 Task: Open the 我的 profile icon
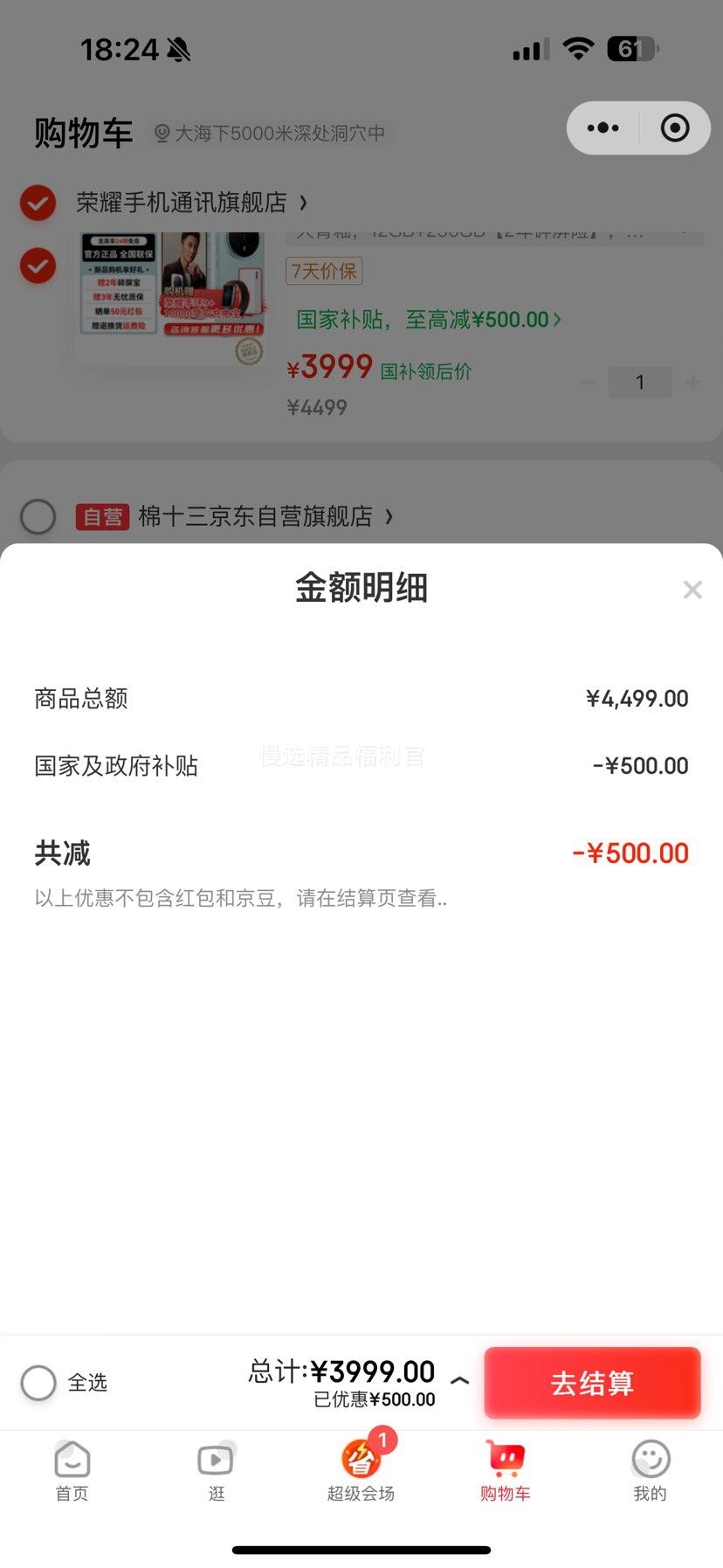pos(650,1459)
